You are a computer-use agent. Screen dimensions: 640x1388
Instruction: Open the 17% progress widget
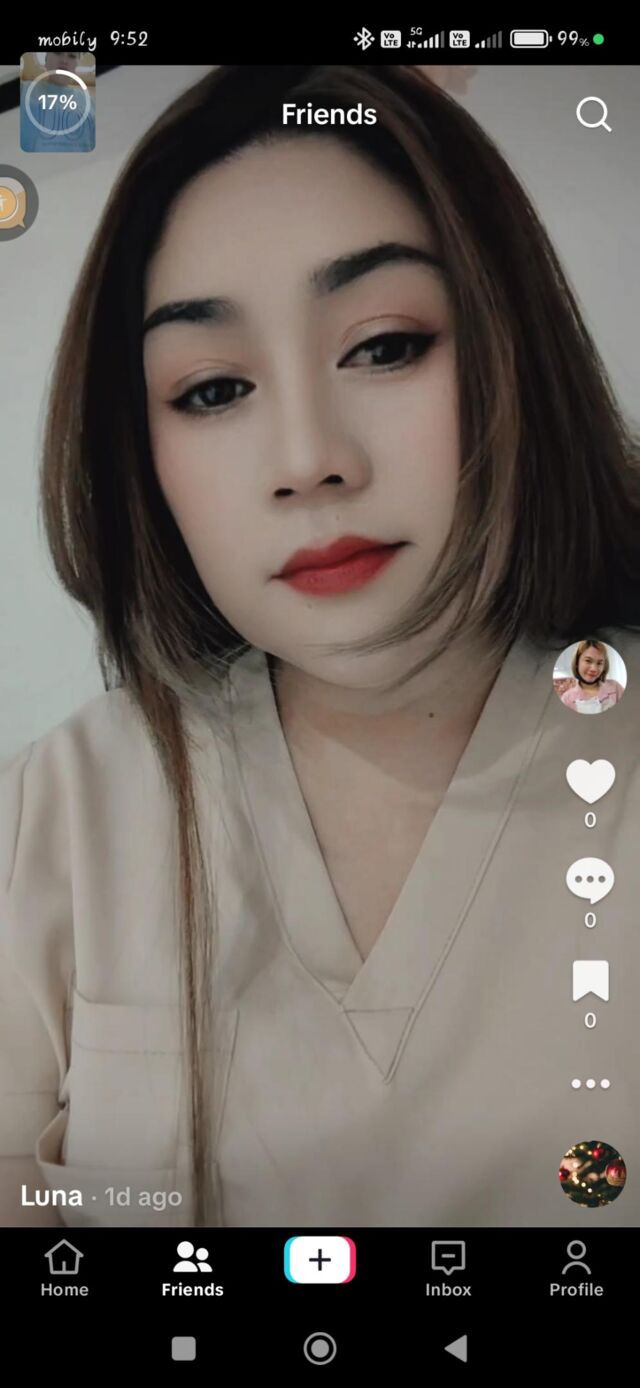[58, 103]
